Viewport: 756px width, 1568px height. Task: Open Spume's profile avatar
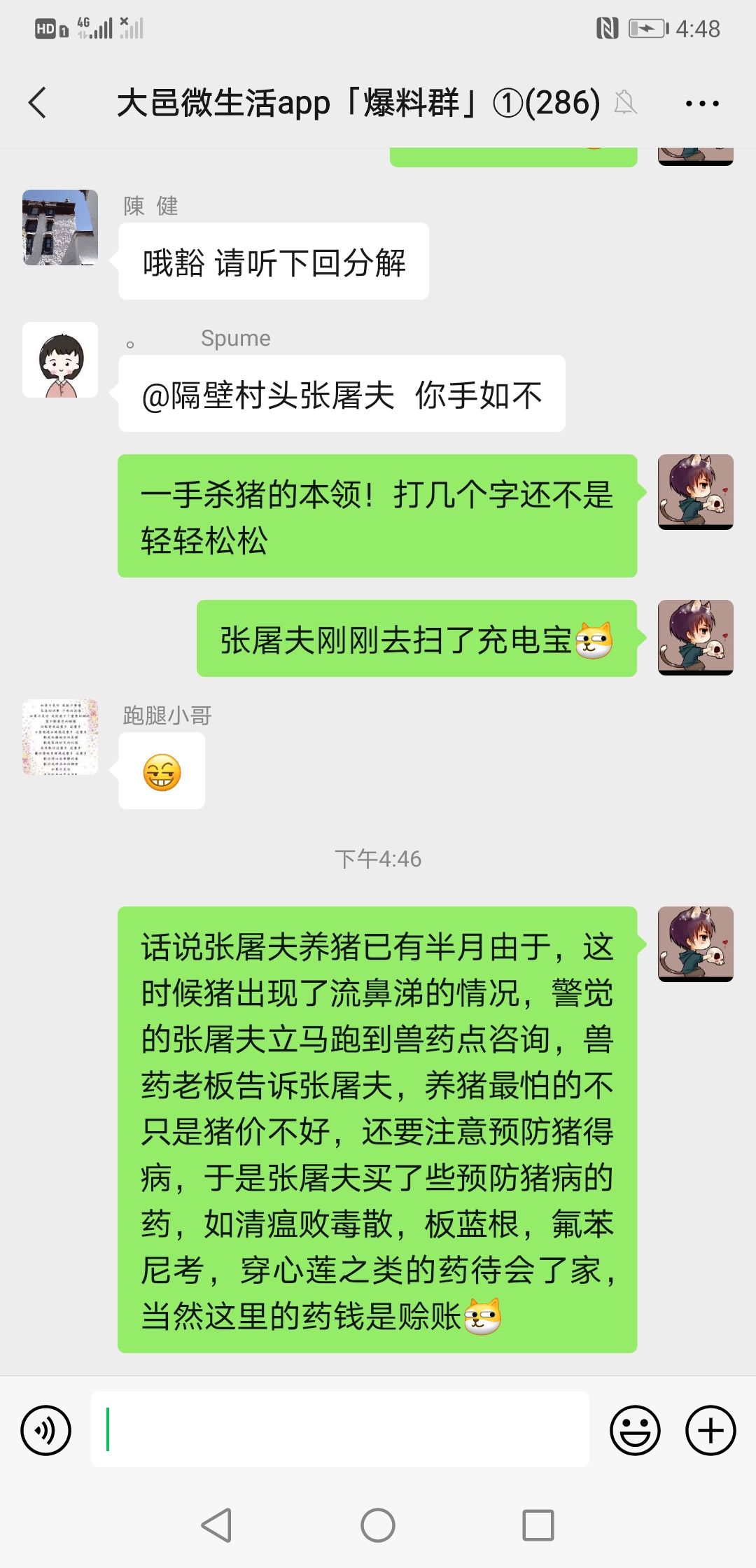click(x=60, y=360)
